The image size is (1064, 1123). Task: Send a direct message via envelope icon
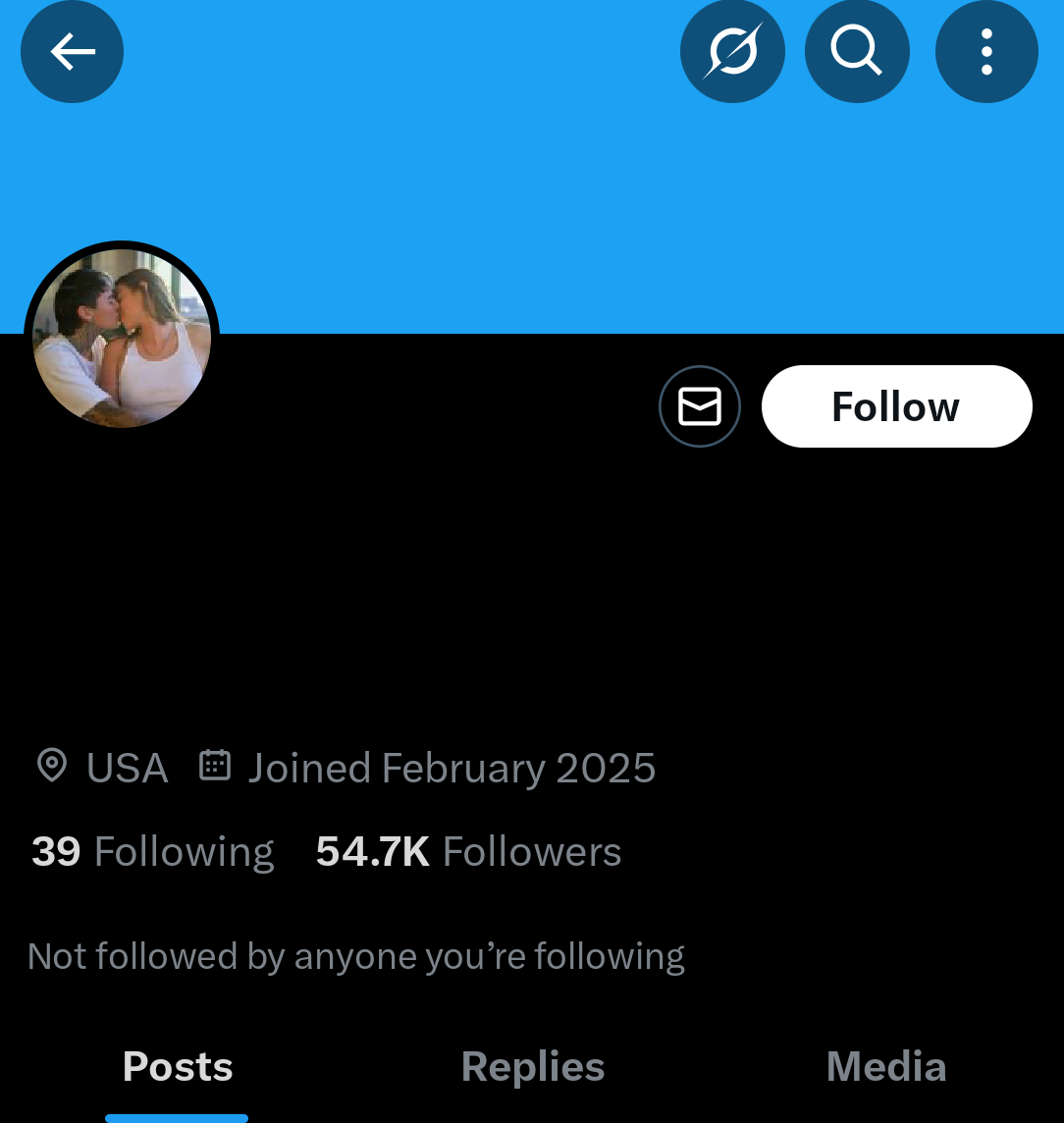pyautogui.click(x=700, y=406)
